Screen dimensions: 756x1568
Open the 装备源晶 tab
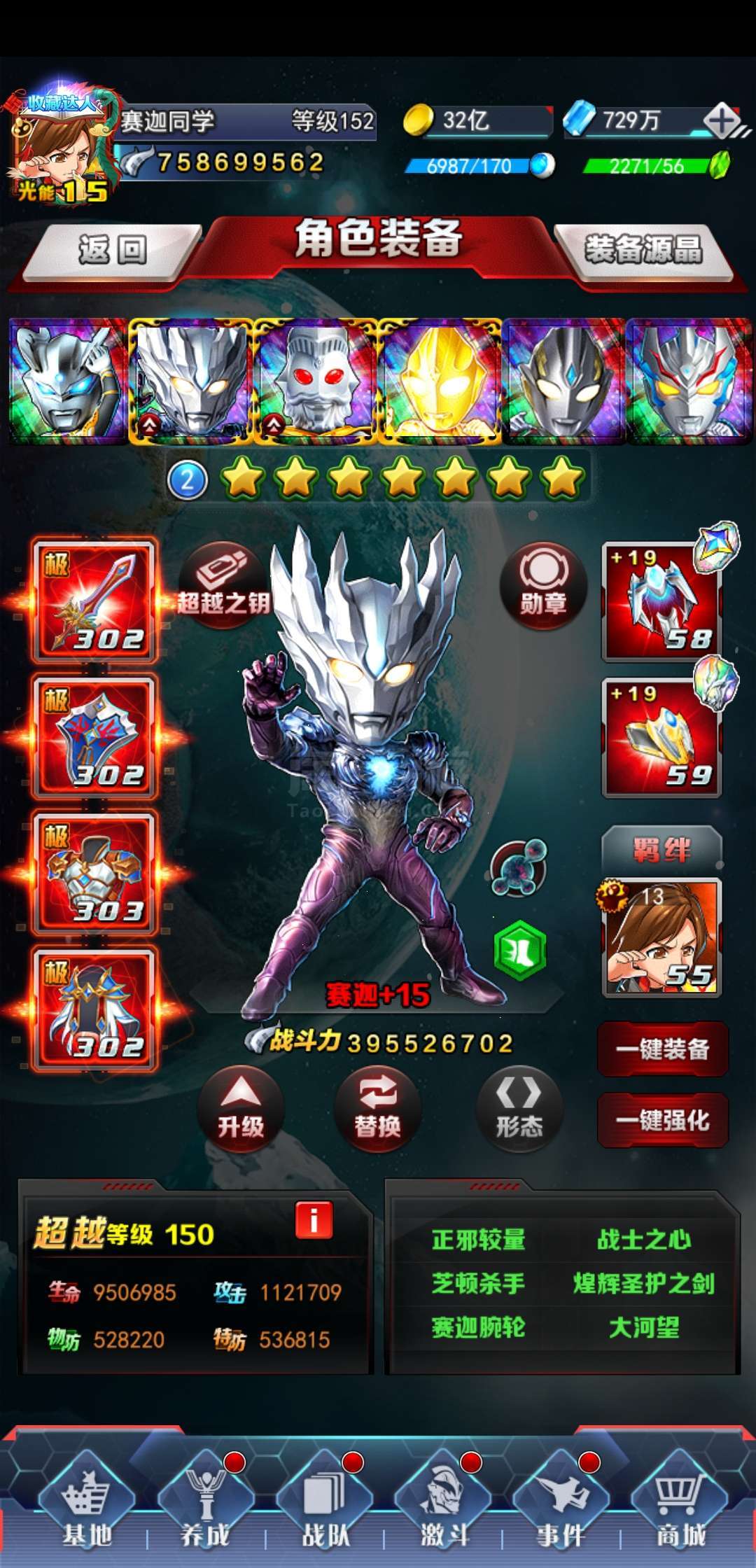[643, 251]
